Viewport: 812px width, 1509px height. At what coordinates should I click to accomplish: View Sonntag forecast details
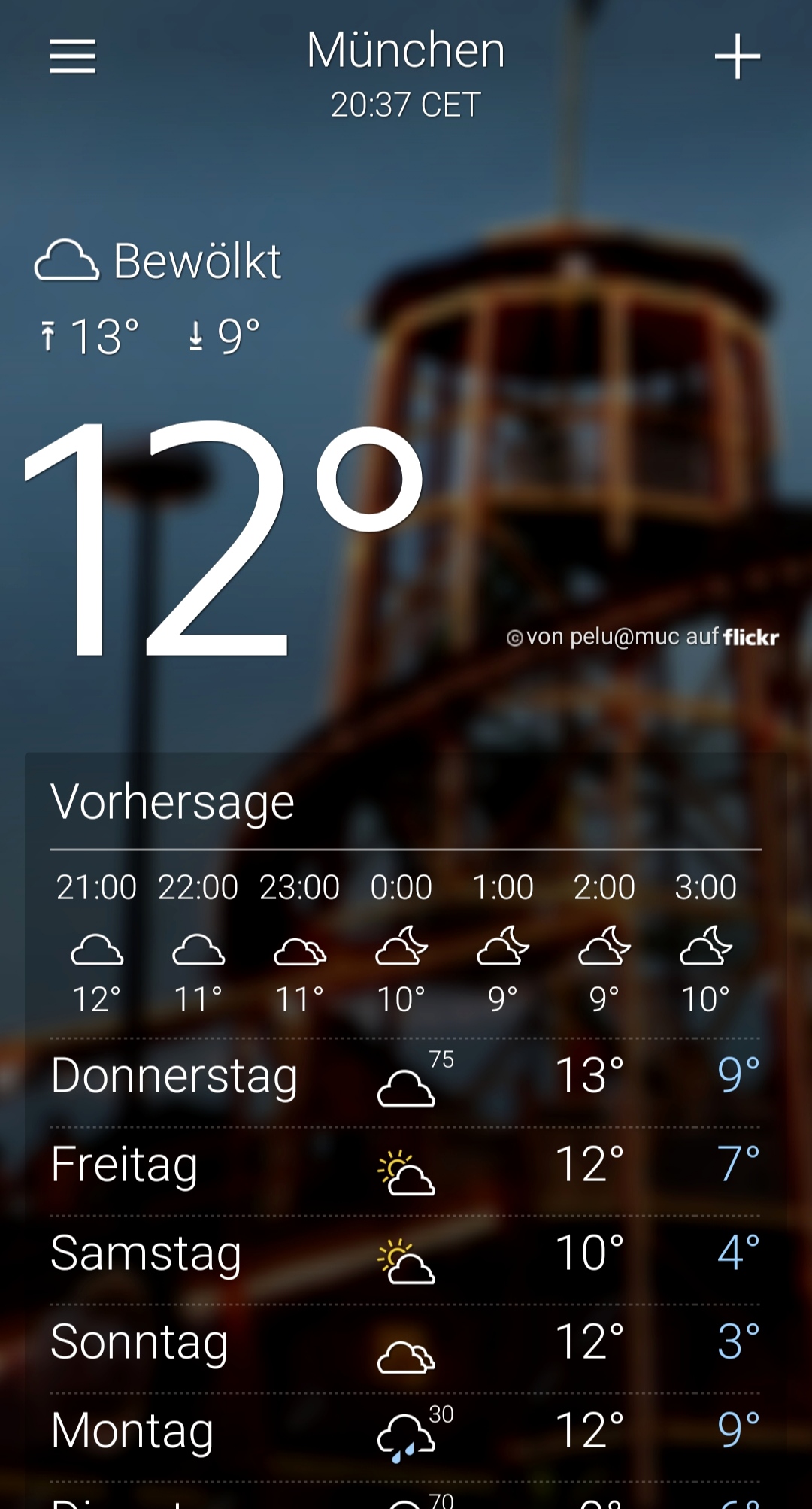[x=404, y=1343]
